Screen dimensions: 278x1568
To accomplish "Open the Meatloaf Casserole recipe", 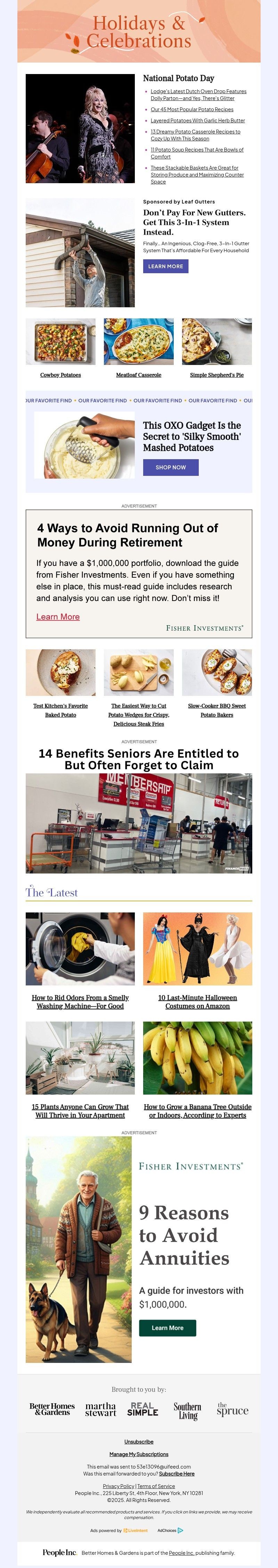I will [x=139, y=375].
